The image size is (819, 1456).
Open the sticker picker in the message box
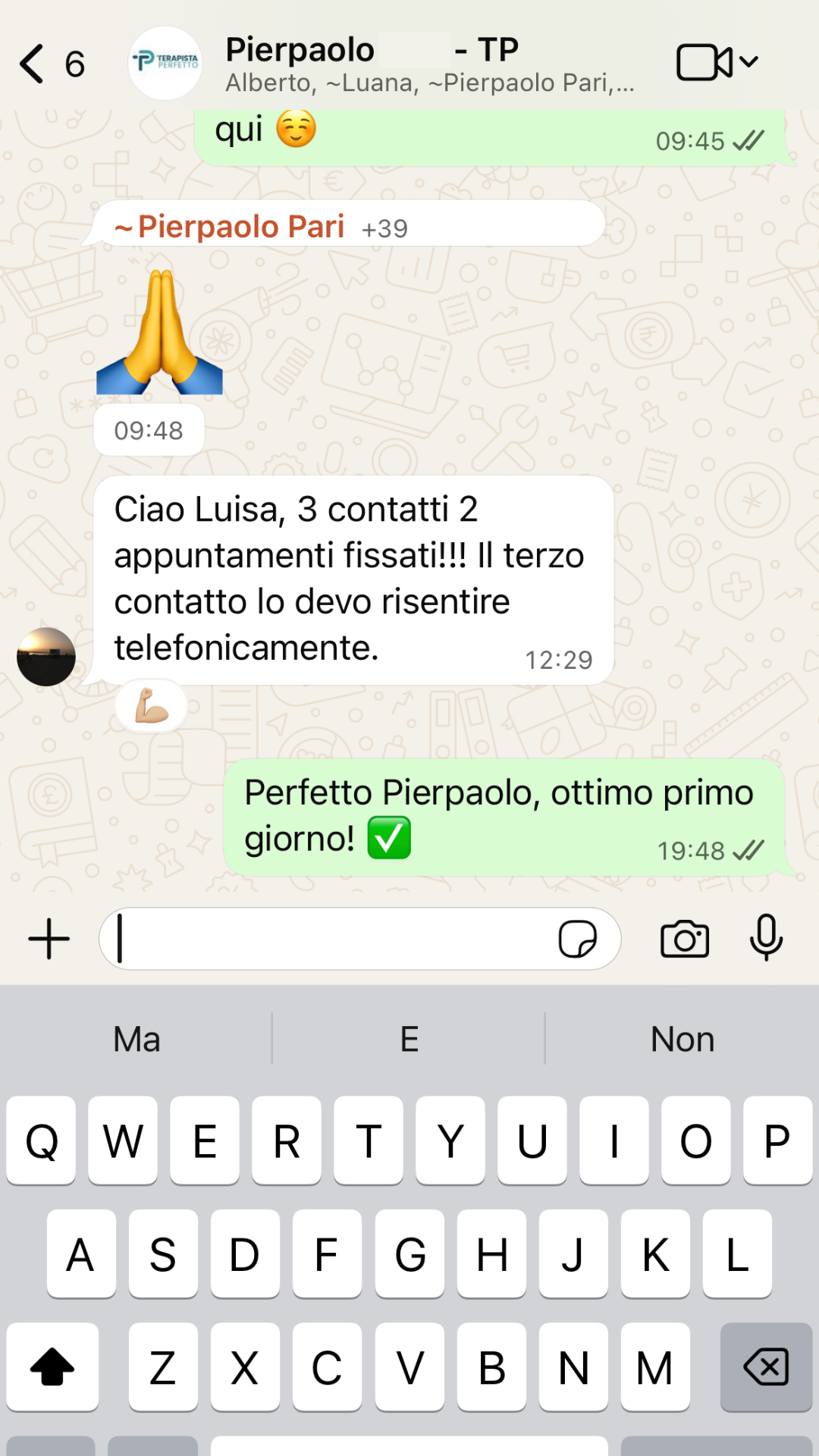point(578,939)
